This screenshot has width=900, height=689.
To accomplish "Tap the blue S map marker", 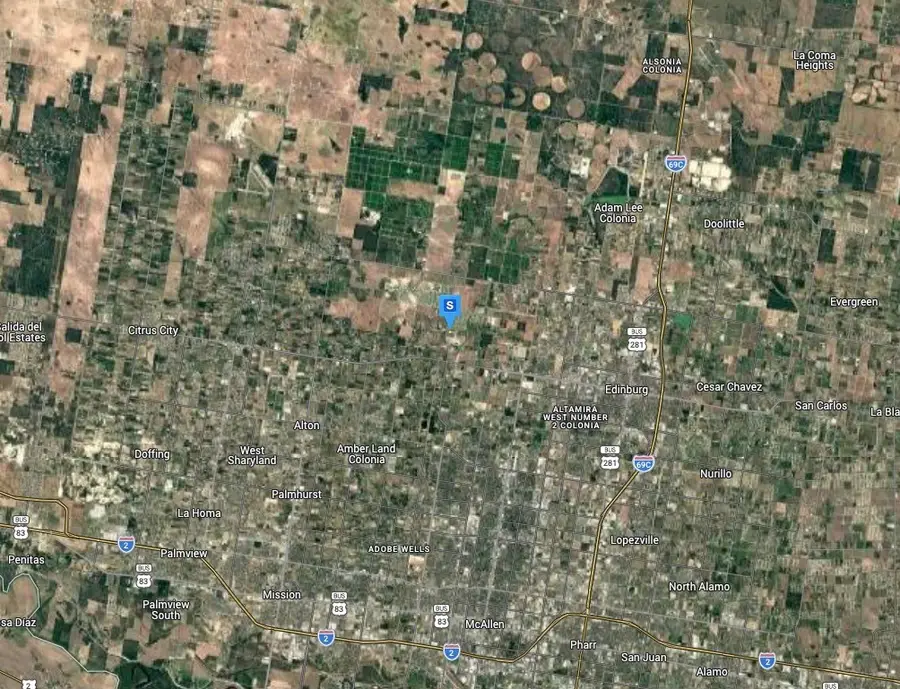I will [x=450, y=305].
